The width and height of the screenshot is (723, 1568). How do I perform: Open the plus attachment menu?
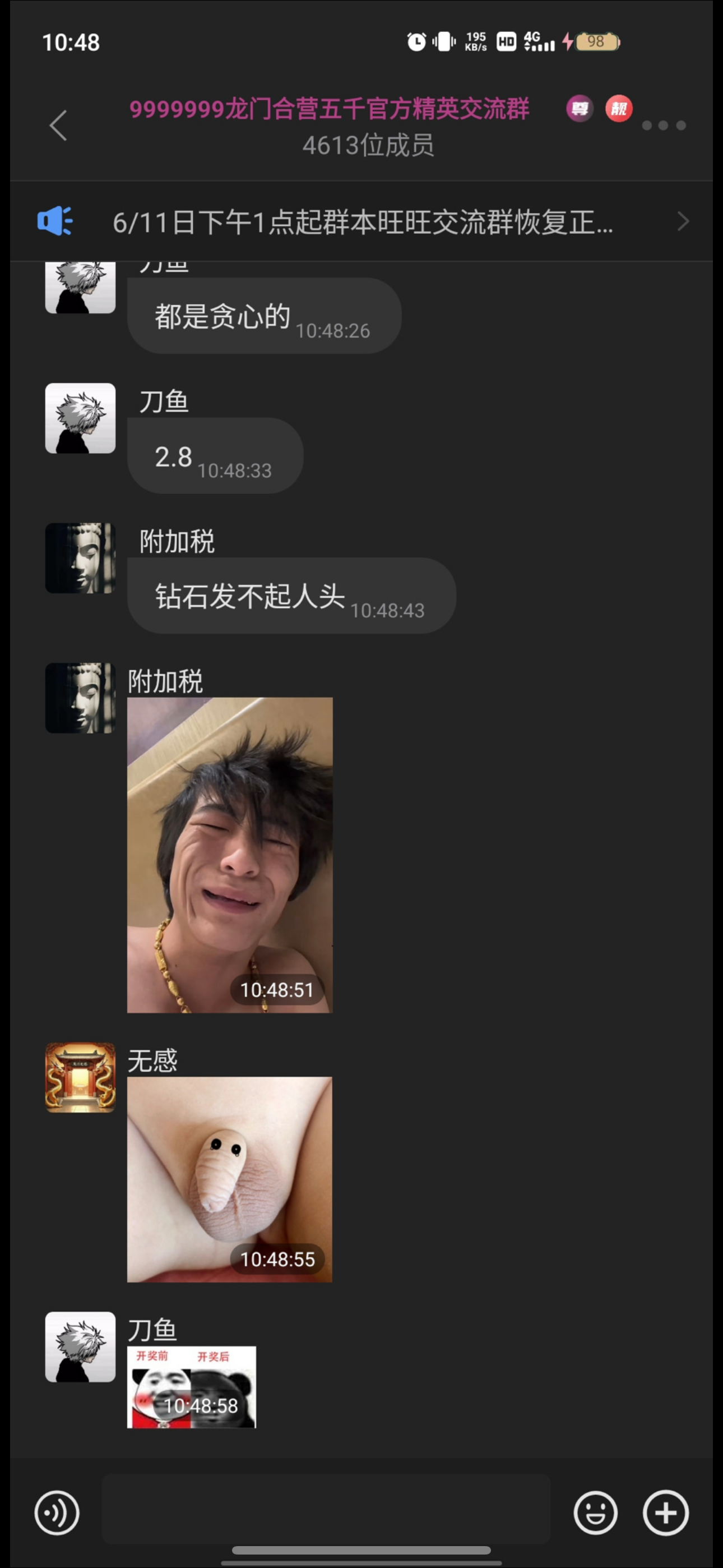(666, 1512)
